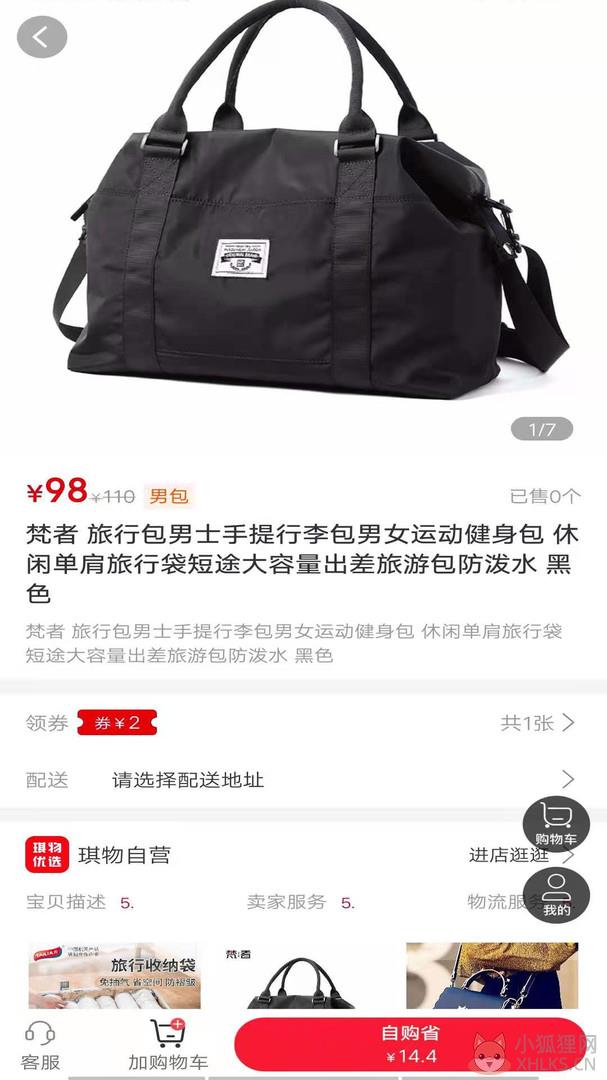Buy now with 自购省 ¥14.4
The width and height of the screenshot is (607, 1080).
411,1044
